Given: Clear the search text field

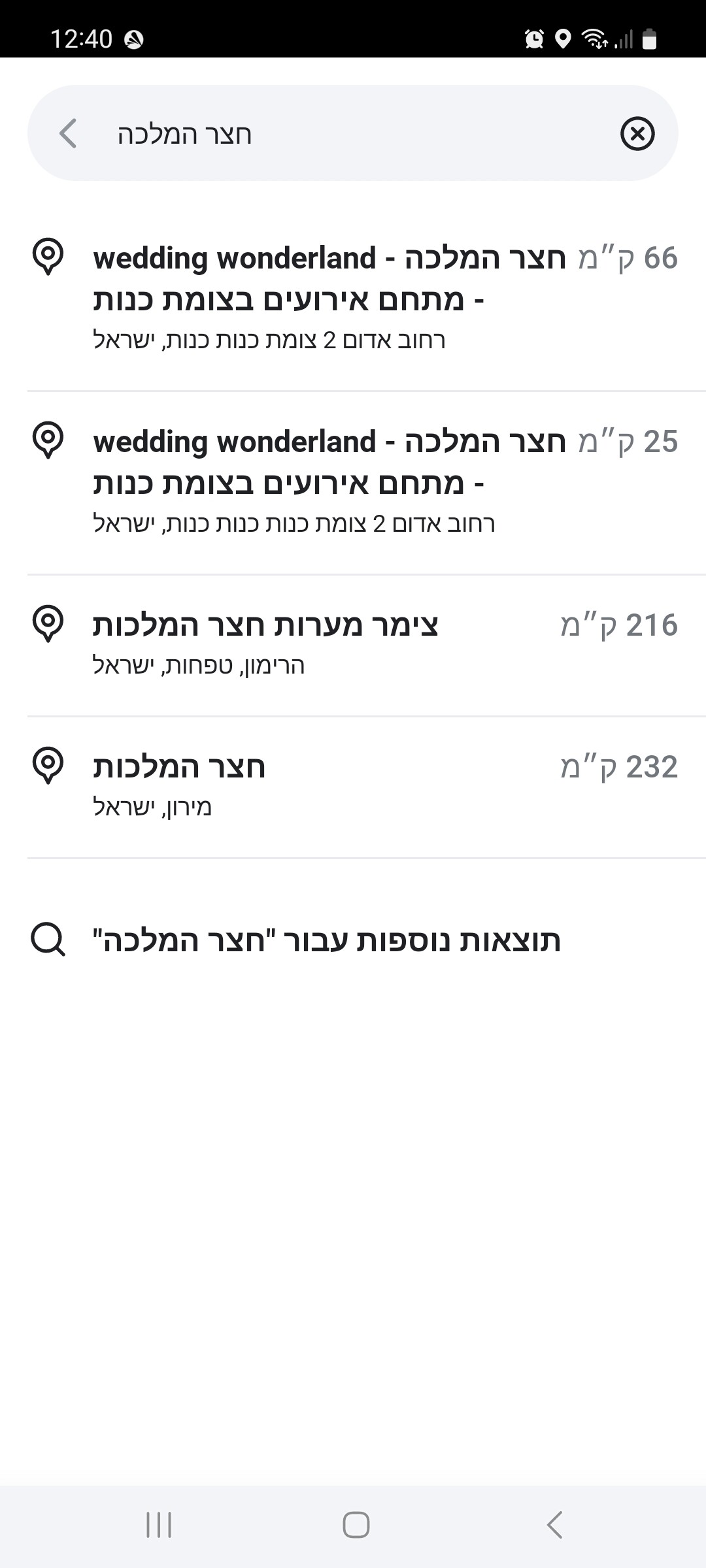Looking at the screenshot, I should coord(637,134).
